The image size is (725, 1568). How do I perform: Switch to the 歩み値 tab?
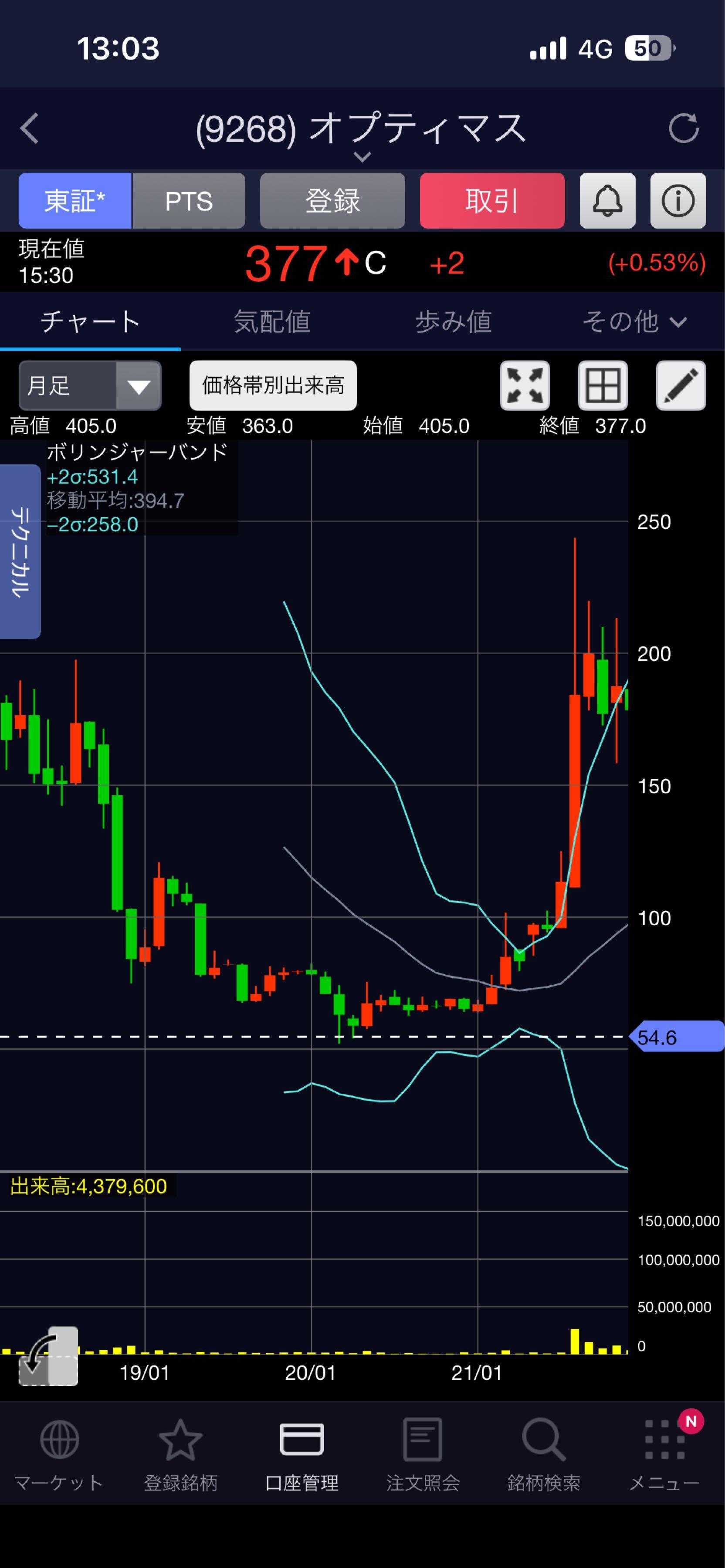pos(453,321)
